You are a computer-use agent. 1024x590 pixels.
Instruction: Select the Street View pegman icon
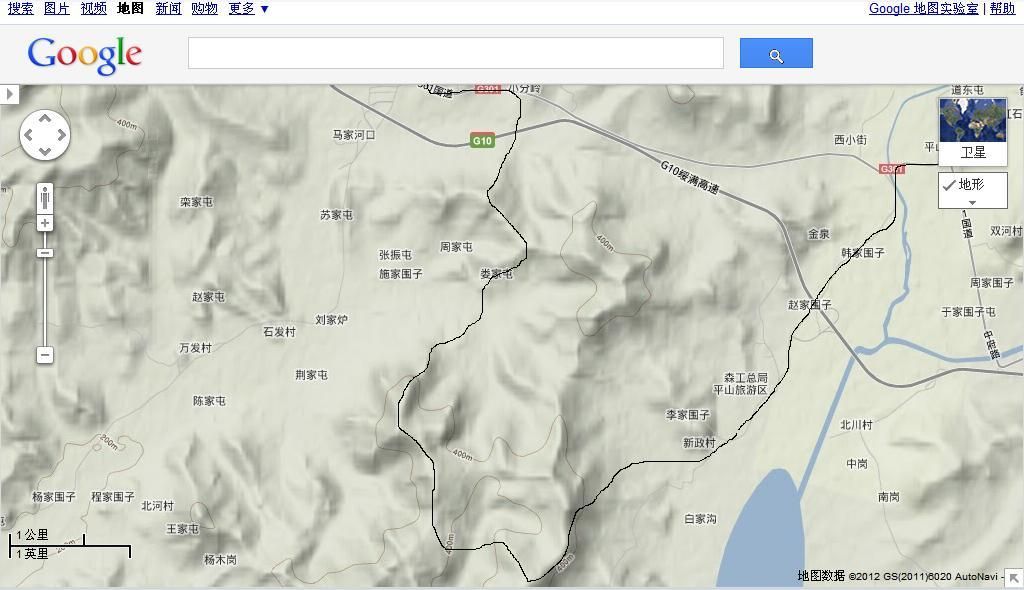pyautogui.click(x=45, y=198)
